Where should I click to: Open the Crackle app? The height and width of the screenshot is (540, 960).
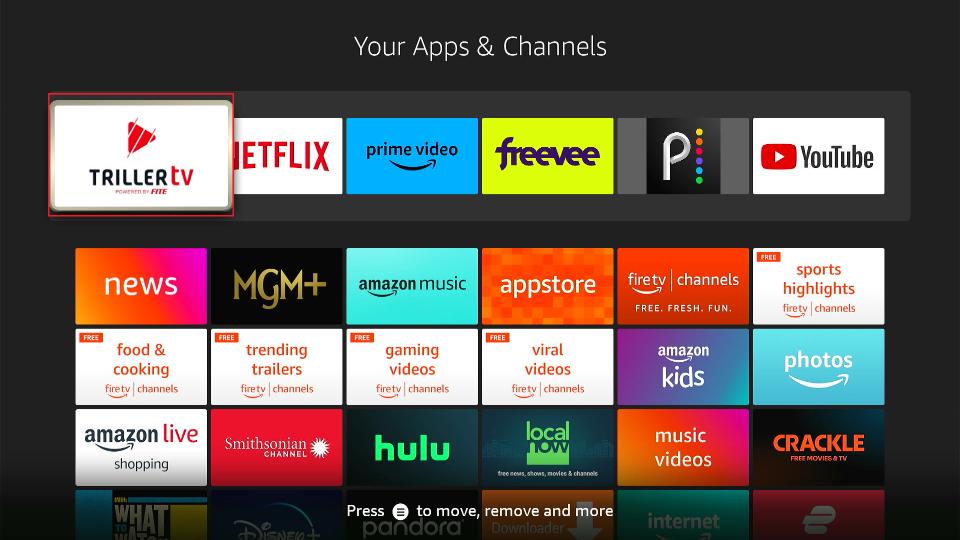point(818,447)
